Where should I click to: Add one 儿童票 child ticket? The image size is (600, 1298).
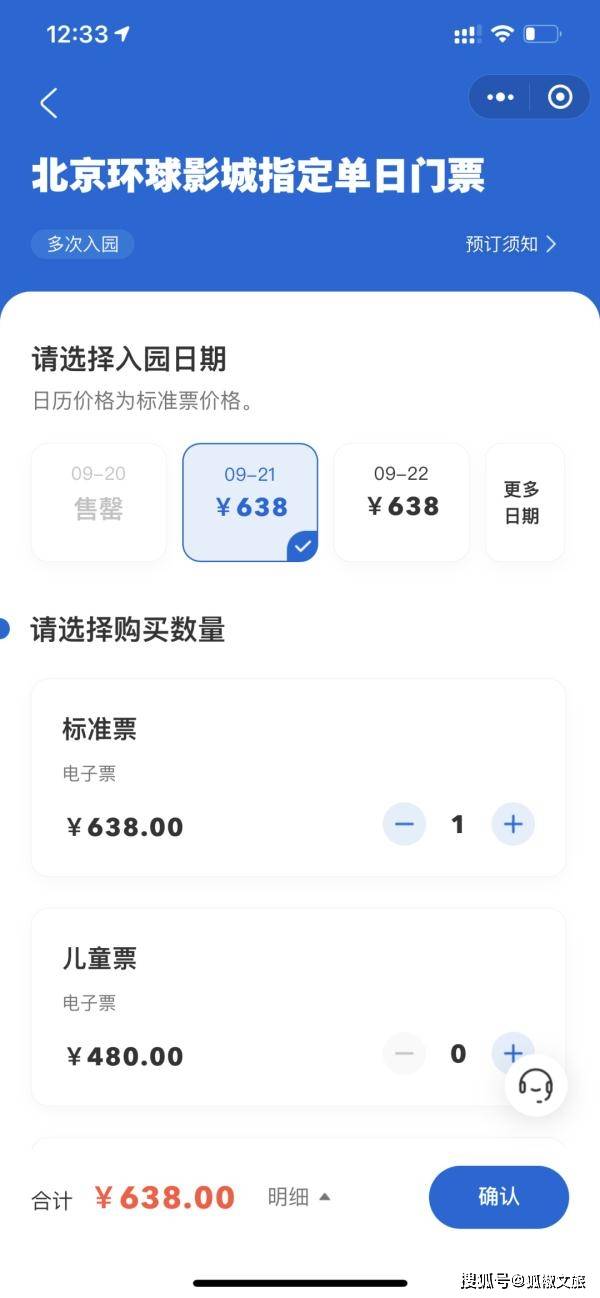coord(509,1052)
